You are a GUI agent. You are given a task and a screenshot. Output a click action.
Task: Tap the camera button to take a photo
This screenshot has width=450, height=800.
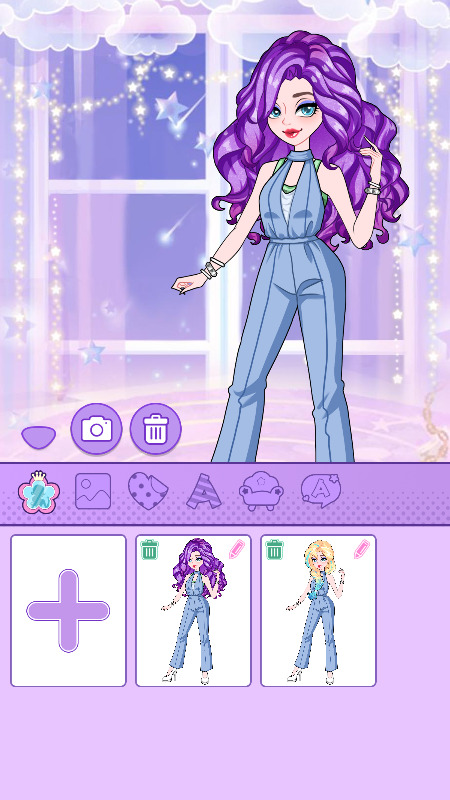pos(96,429)
